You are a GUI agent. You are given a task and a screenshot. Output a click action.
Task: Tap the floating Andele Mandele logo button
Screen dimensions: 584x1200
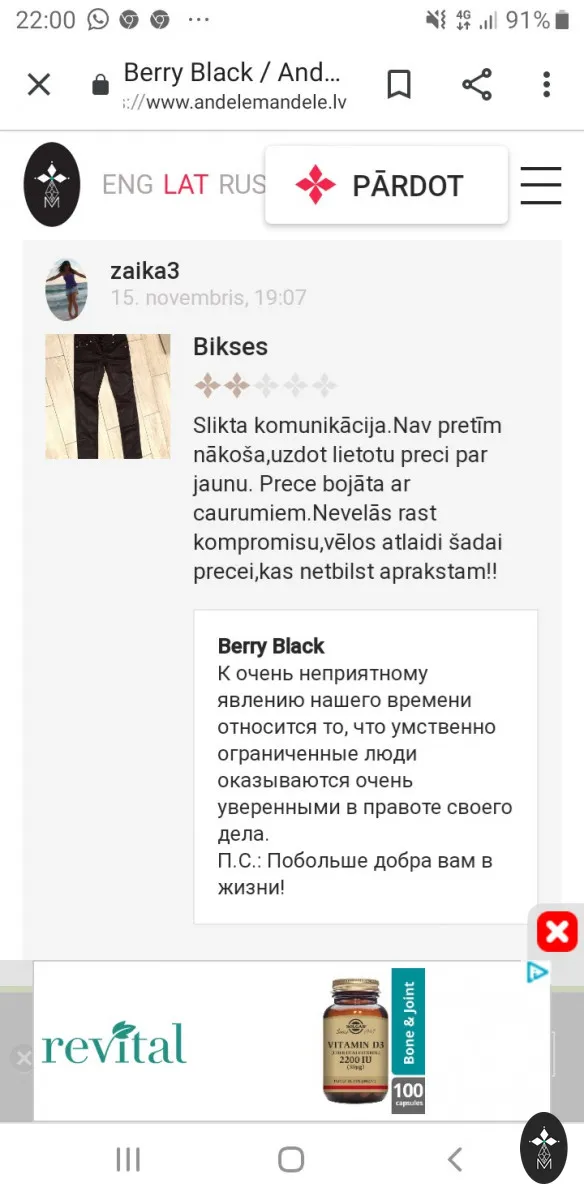tap(545, 1146)
